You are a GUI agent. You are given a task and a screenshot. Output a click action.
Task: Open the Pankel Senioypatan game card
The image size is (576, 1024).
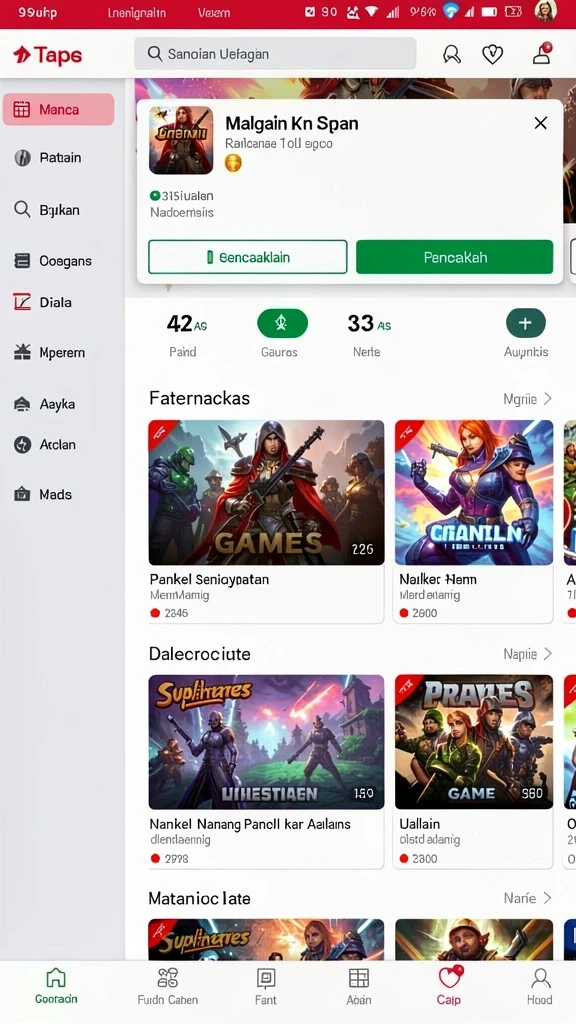pos(266,522)
